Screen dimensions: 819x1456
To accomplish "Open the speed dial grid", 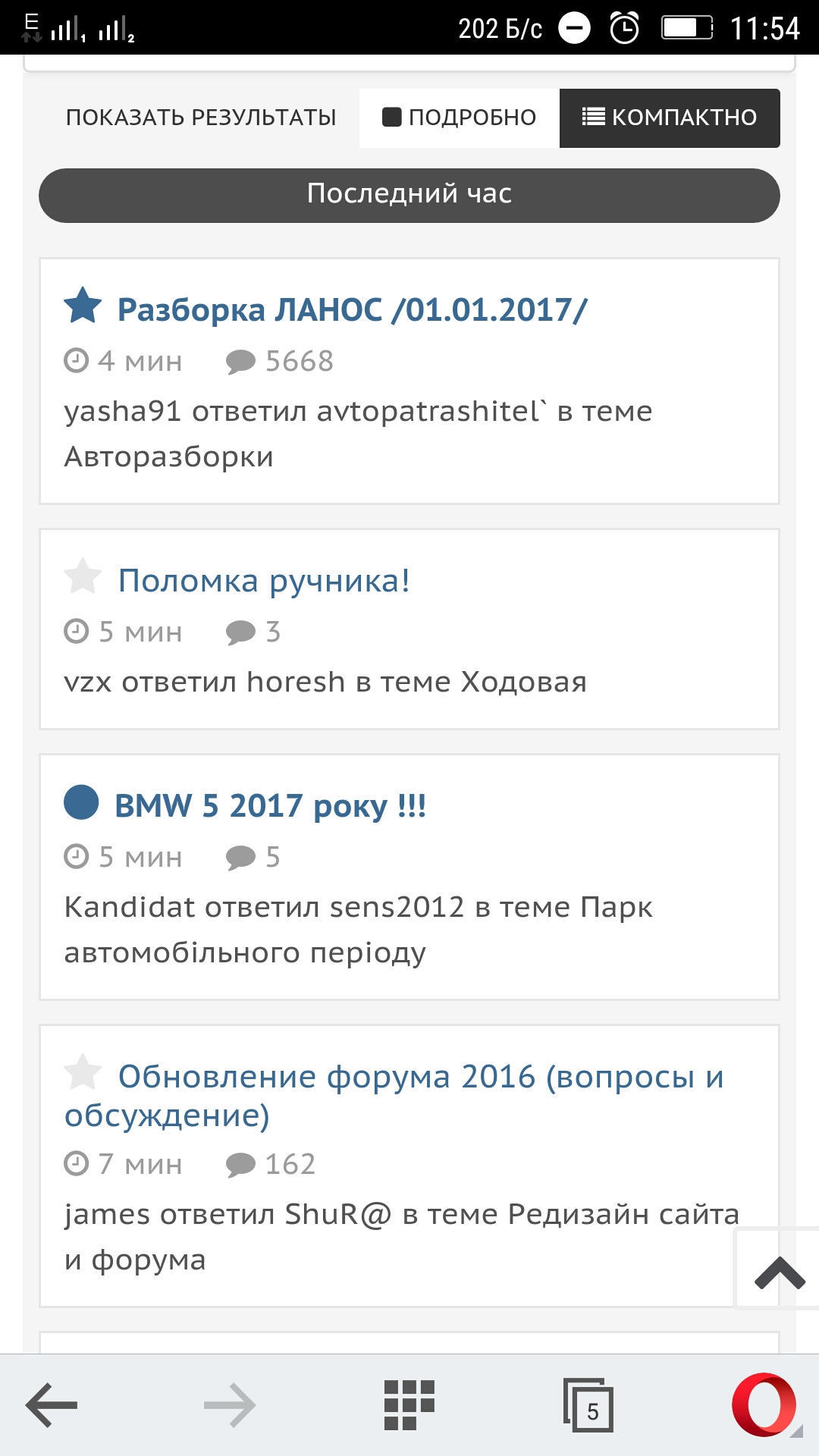I will pos(409,1404).
